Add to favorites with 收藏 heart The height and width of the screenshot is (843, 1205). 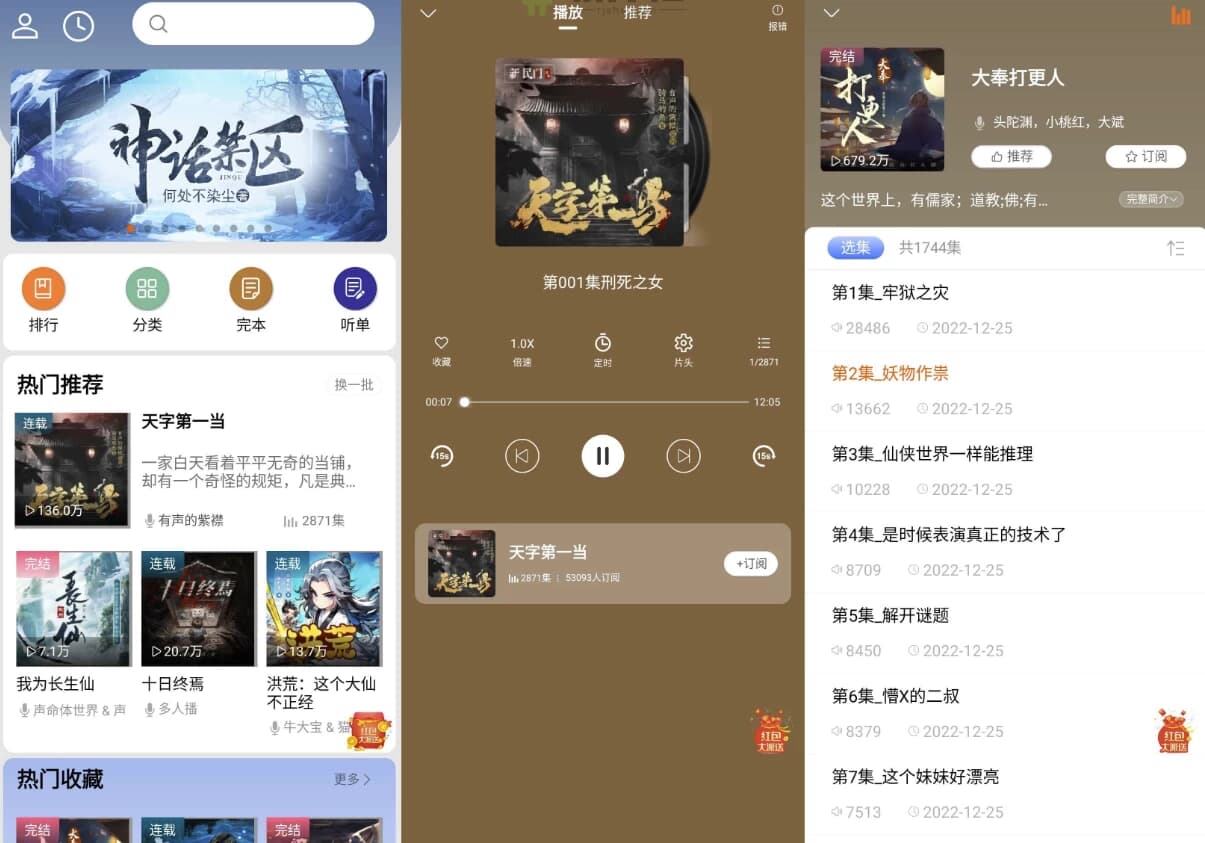pos(441,350)
